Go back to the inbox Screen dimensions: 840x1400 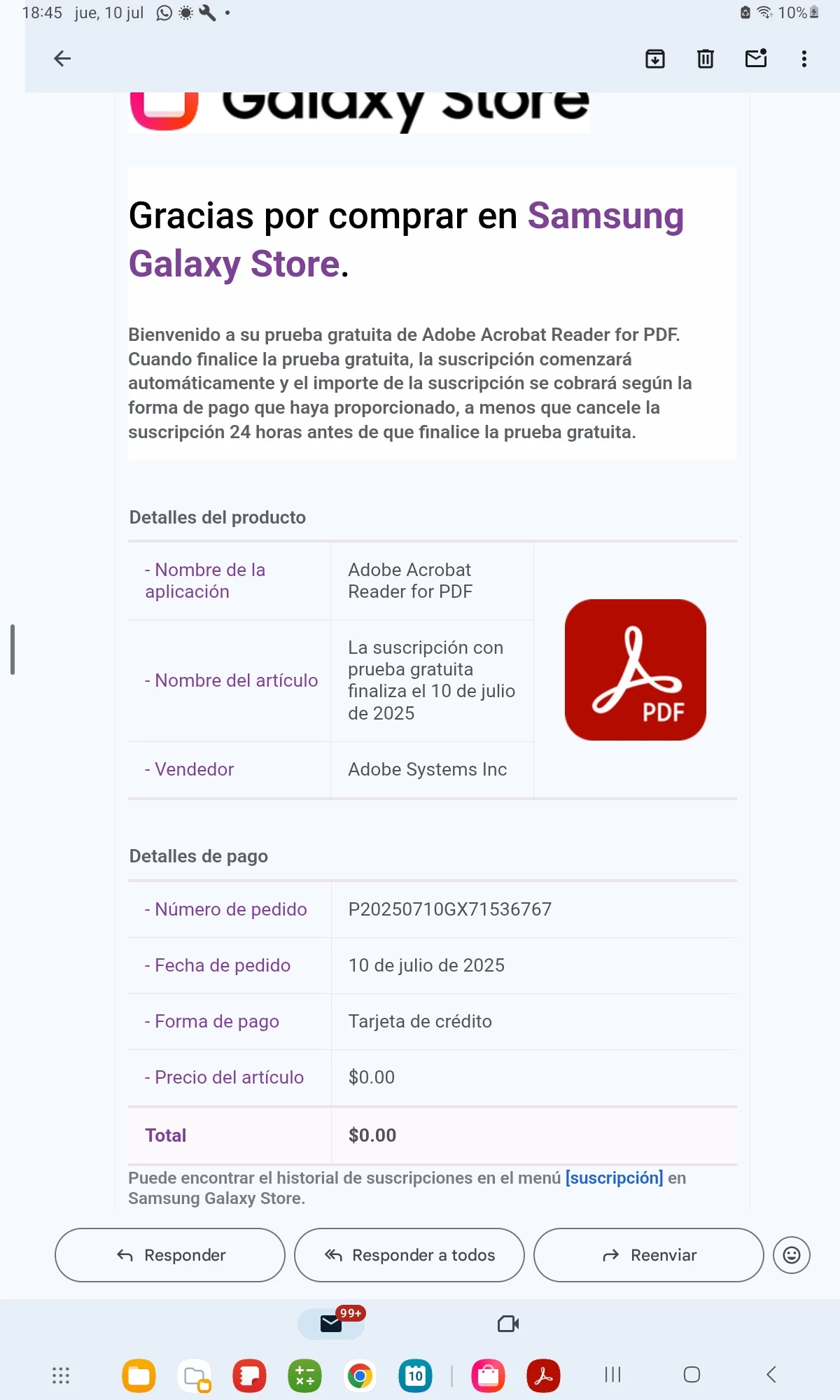[62, 59]
